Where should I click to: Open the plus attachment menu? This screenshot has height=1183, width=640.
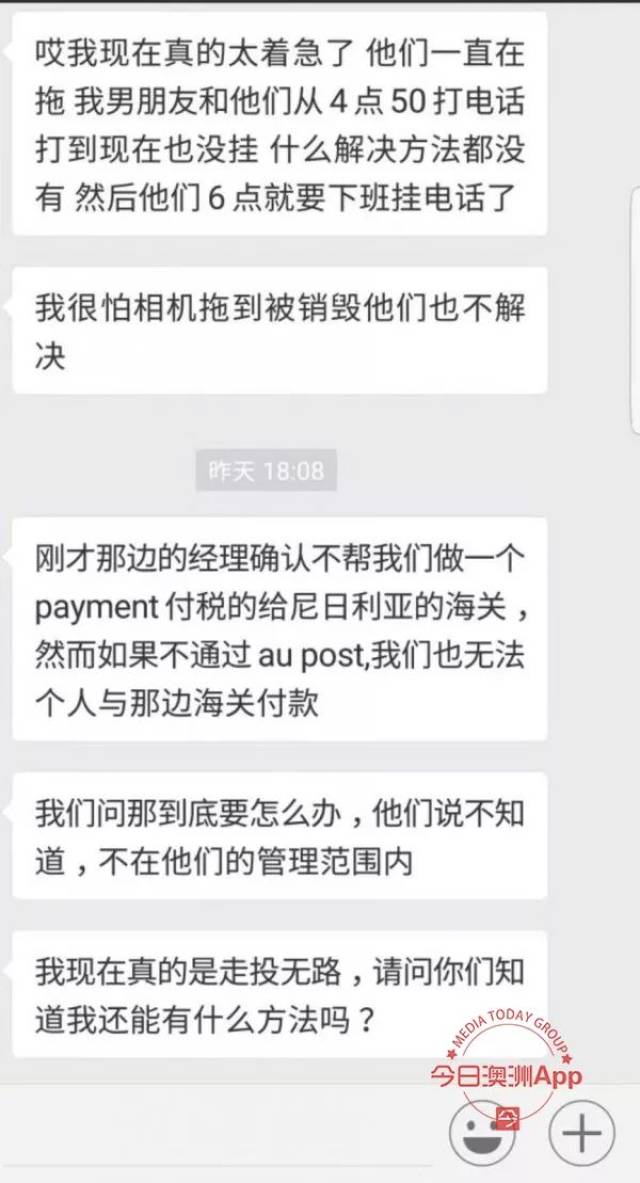(x=582, y=1134)
